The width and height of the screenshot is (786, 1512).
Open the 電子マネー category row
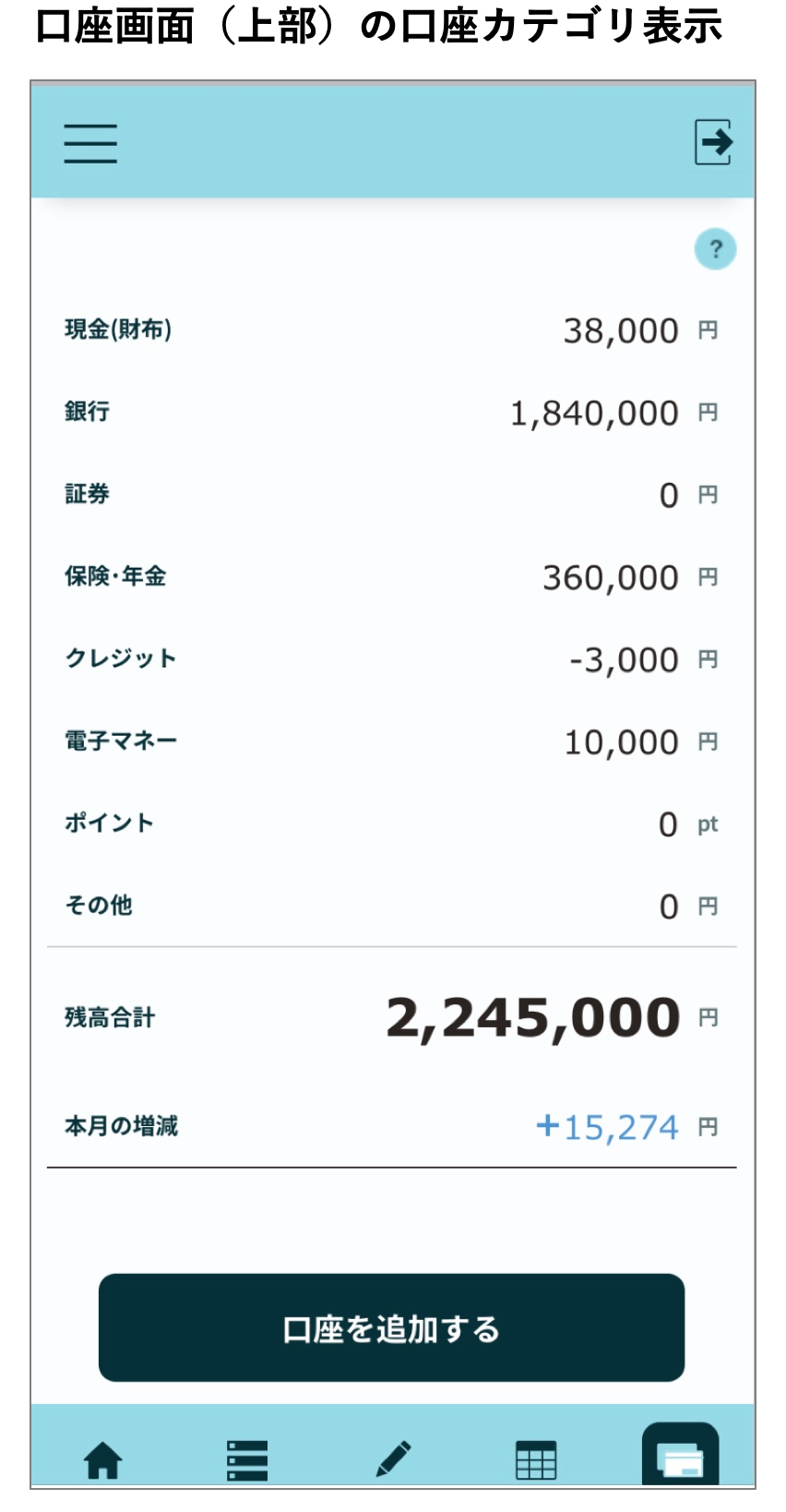point(391,741)
